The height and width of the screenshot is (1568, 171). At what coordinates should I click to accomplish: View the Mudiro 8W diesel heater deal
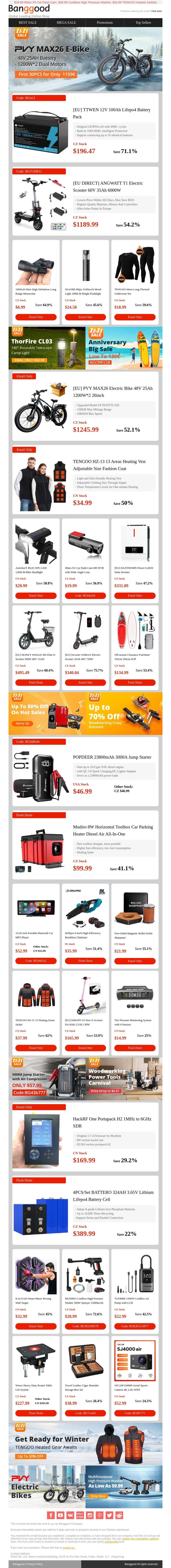click(x=113, y=830)
